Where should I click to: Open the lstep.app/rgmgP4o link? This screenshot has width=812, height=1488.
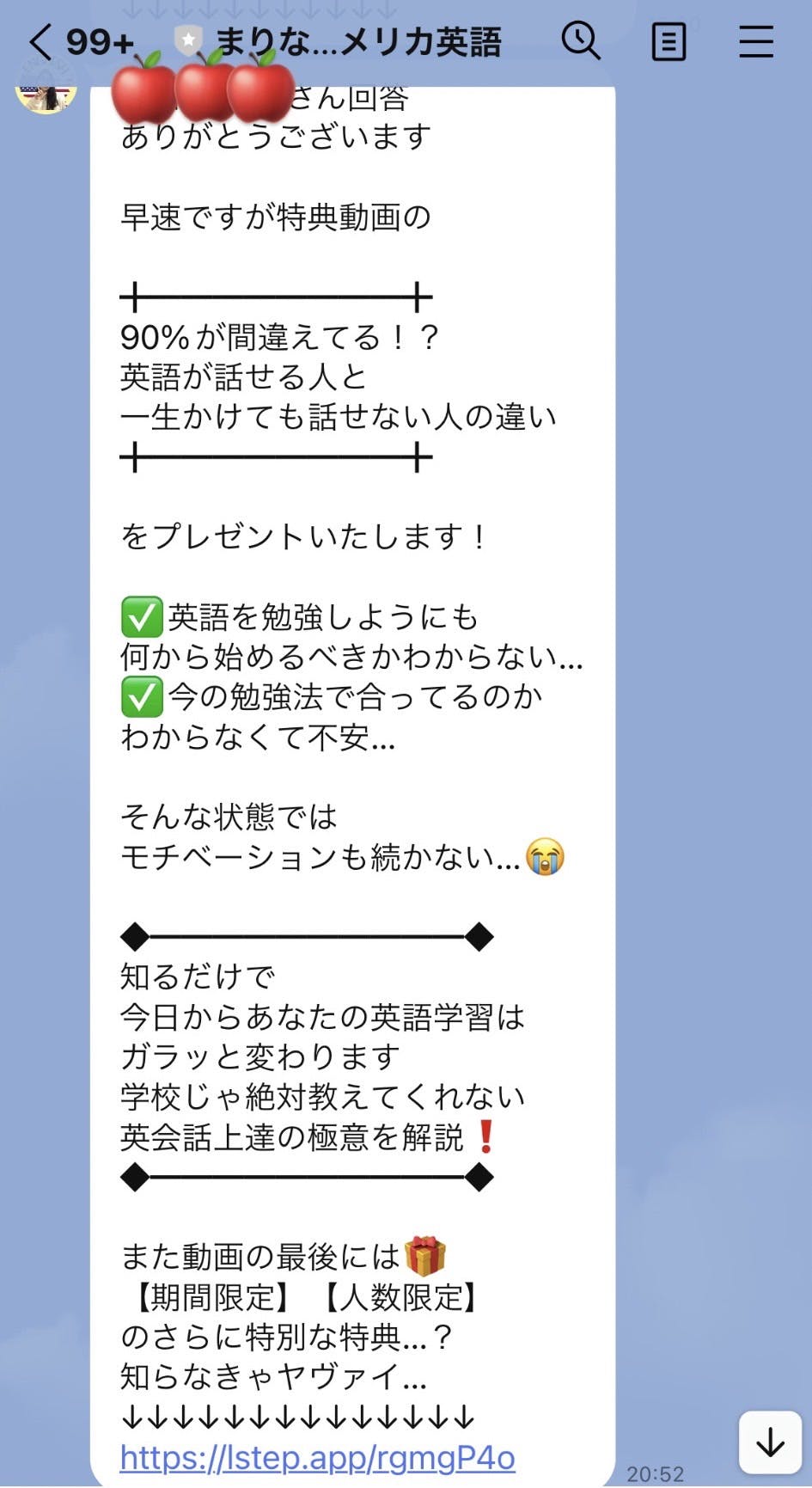tap(317, 1457)
